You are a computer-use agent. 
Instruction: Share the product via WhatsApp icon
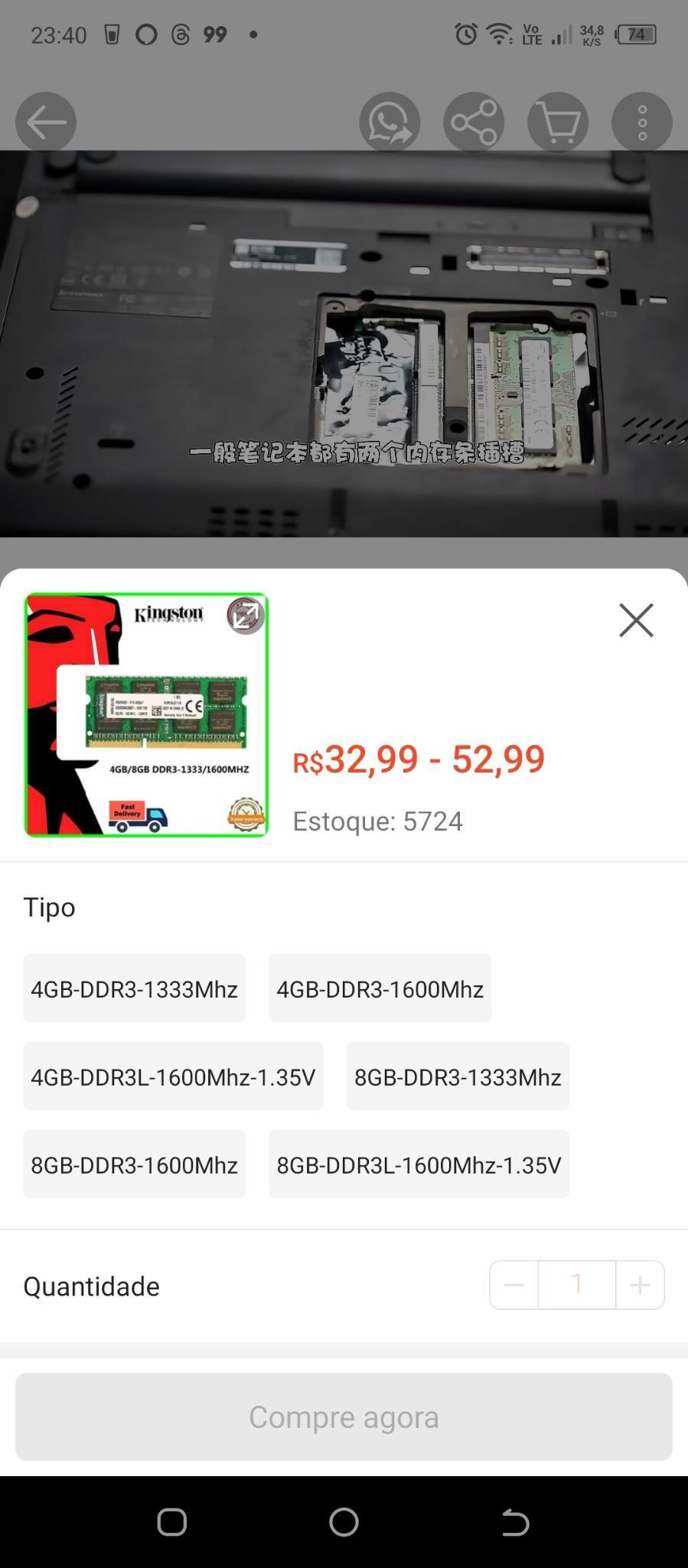click(390, 122)
